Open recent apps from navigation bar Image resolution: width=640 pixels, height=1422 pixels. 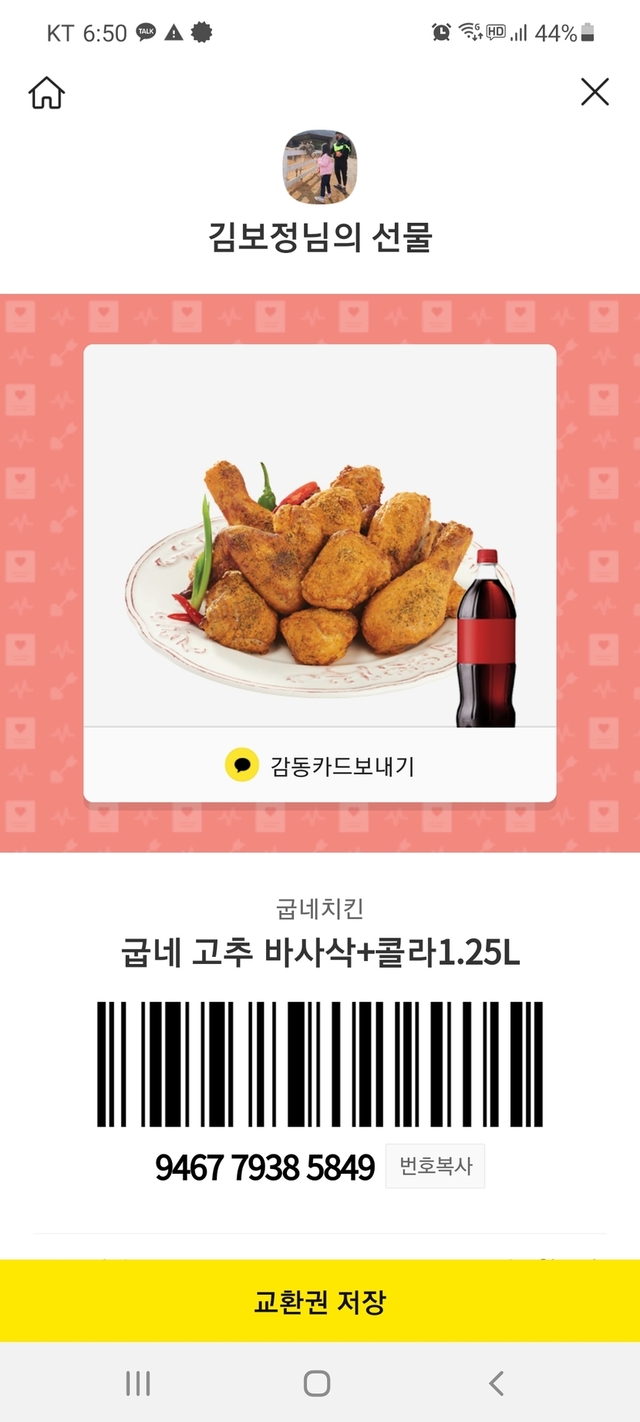coord(138,1383)
